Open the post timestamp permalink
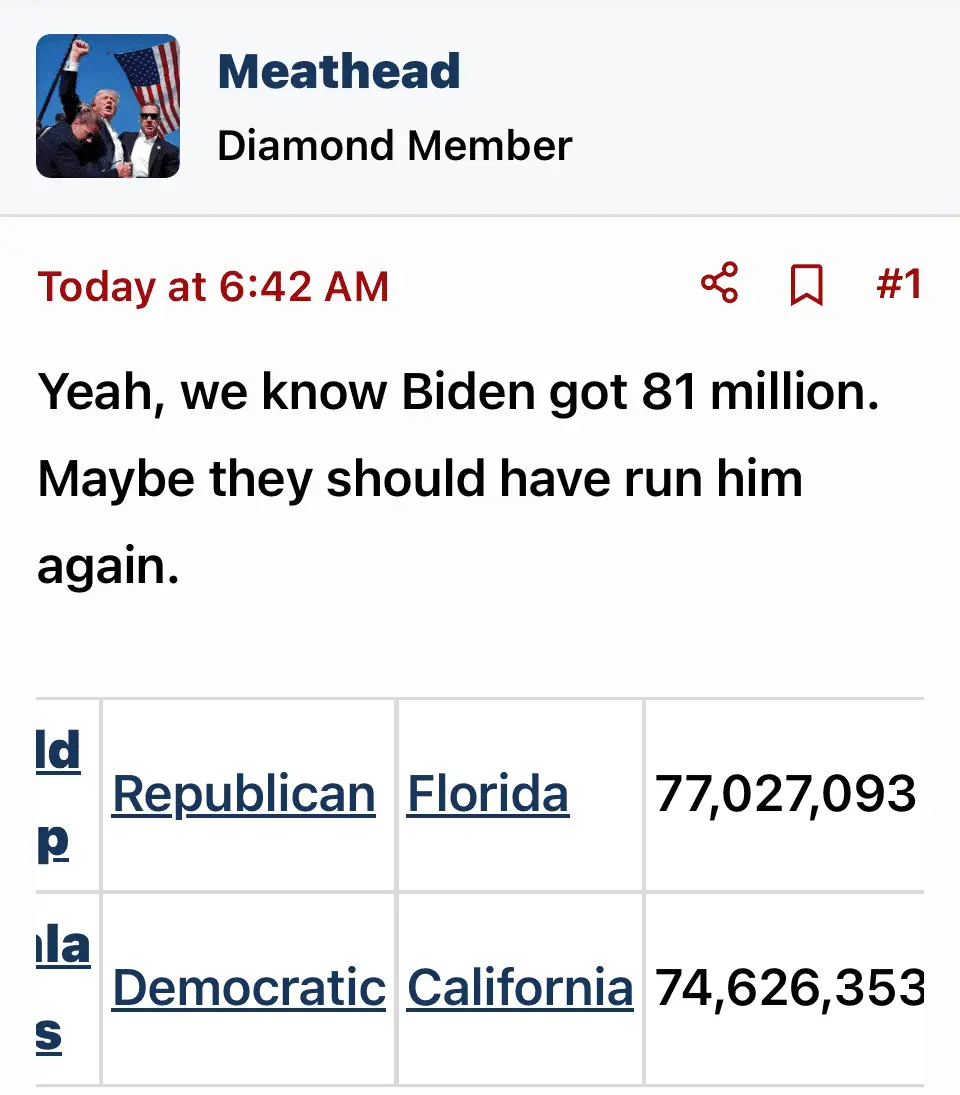 [x=213, y=287]
